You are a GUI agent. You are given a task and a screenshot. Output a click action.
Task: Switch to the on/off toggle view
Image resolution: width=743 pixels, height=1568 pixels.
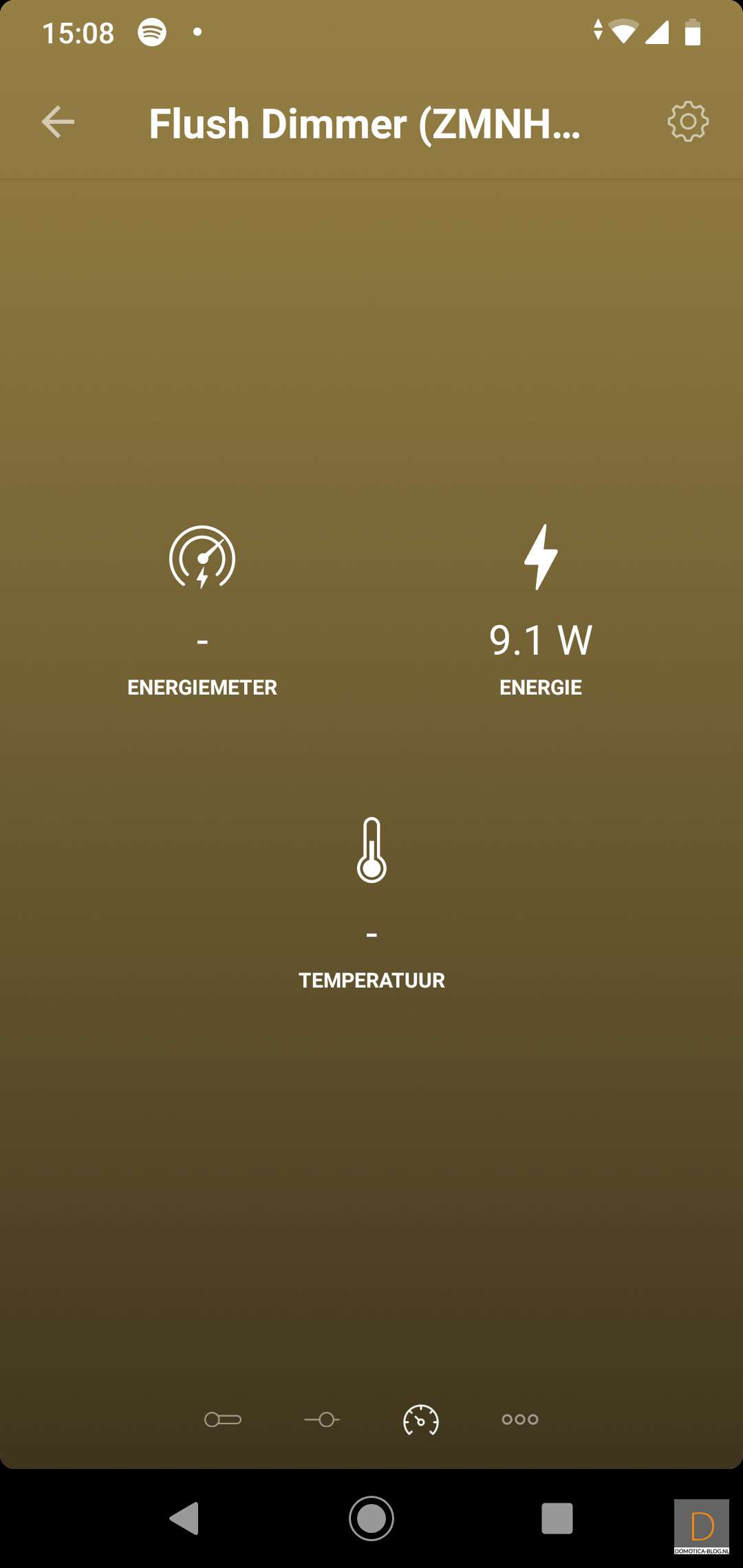pyautogui.click(x=223, y=1419)
